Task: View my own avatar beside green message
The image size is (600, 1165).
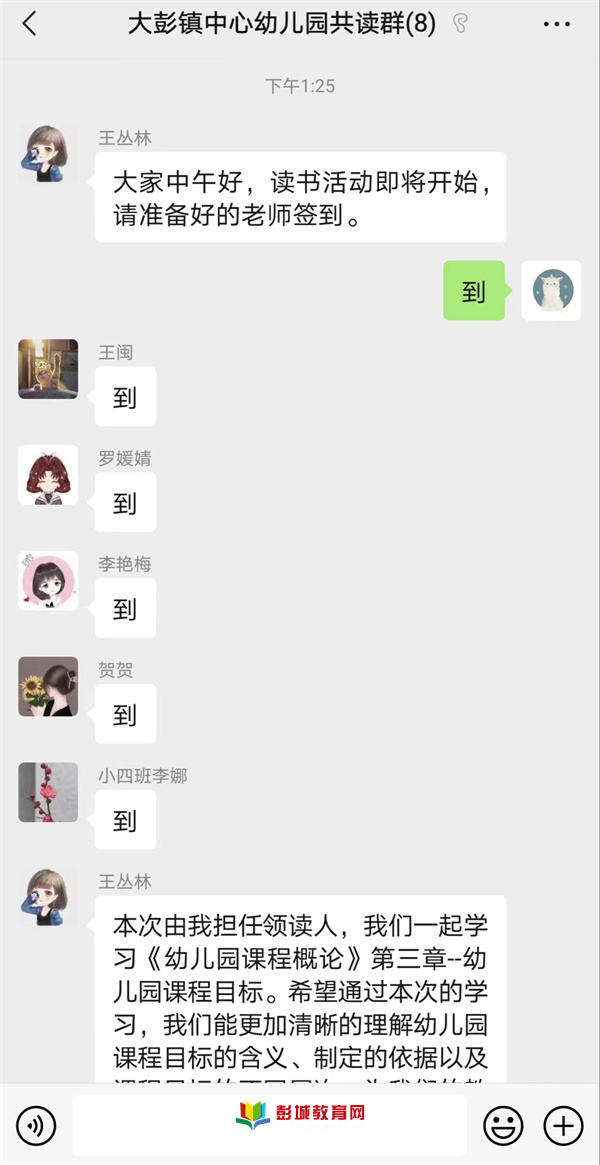Action: pyautogui.click(x=551, y=290)
